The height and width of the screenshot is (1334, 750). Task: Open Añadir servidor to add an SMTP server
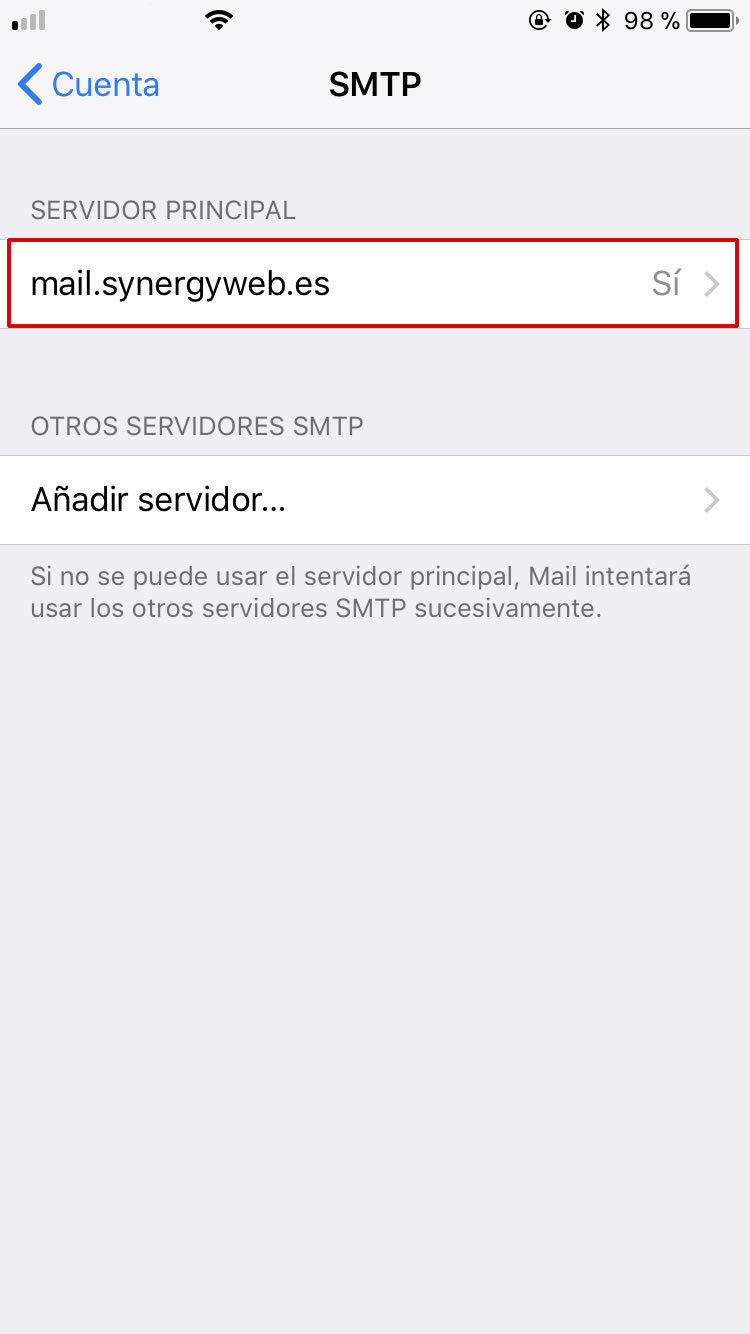point(375,500)
